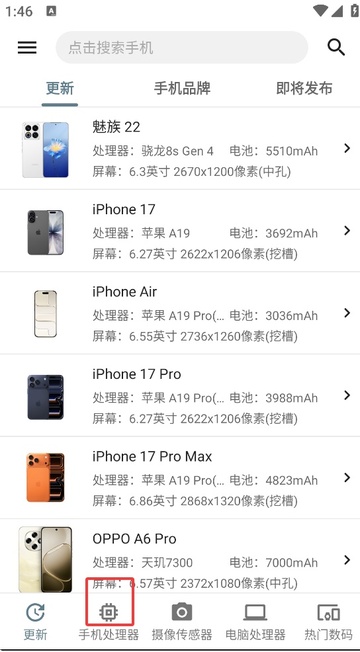Image resolution: width=360 pixels, height=652 pixels.
Task: View iPhone Air details
Action: [180, 313]
